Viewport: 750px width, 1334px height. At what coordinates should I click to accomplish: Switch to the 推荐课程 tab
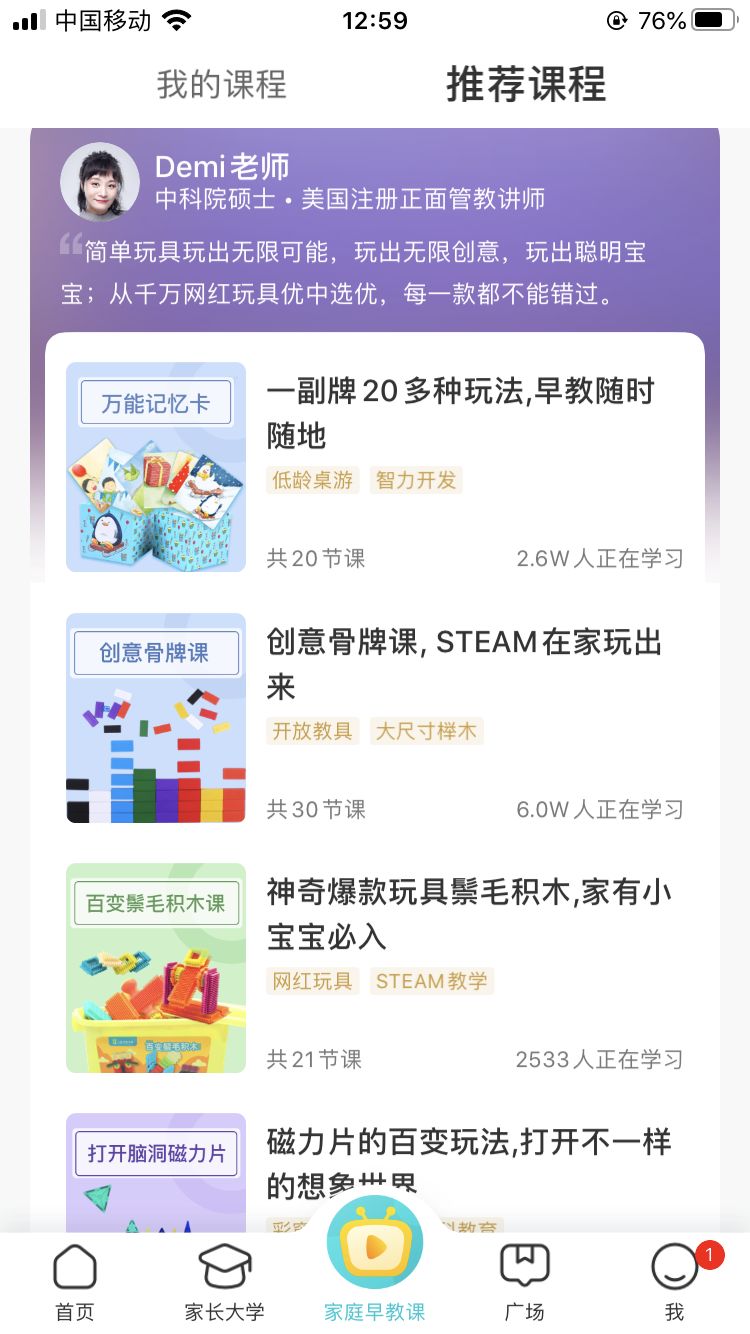[524, 86]
